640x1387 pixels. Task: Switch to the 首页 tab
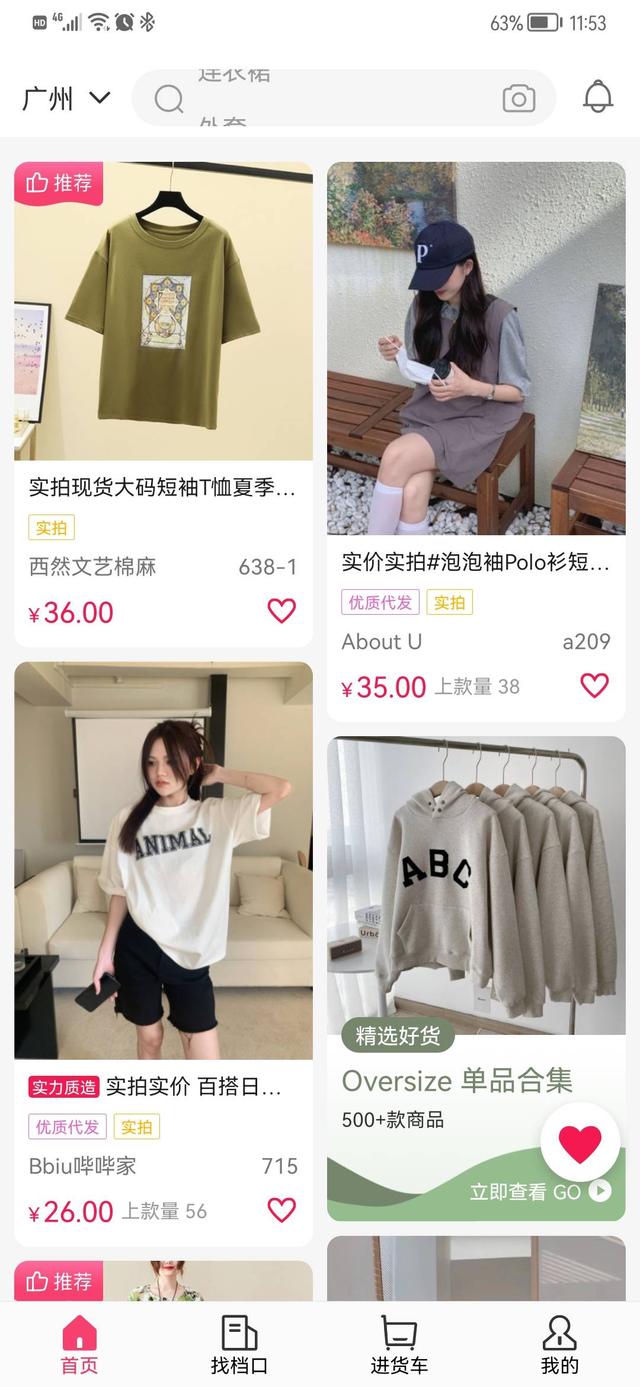pos(80,1345)
